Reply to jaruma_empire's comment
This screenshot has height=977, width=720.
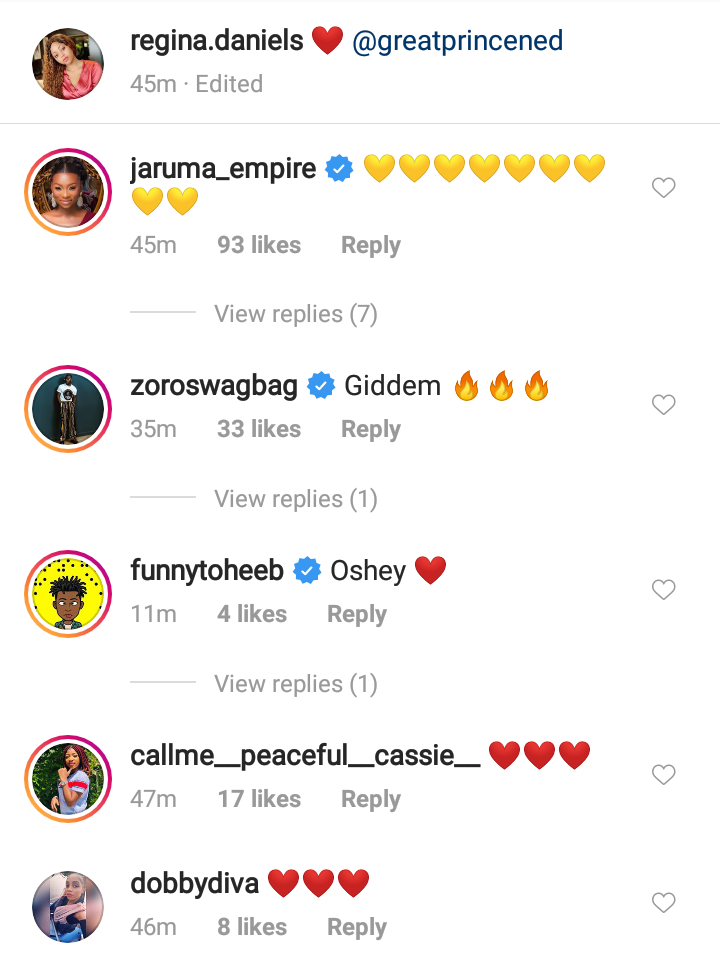(x=370, y=245)
